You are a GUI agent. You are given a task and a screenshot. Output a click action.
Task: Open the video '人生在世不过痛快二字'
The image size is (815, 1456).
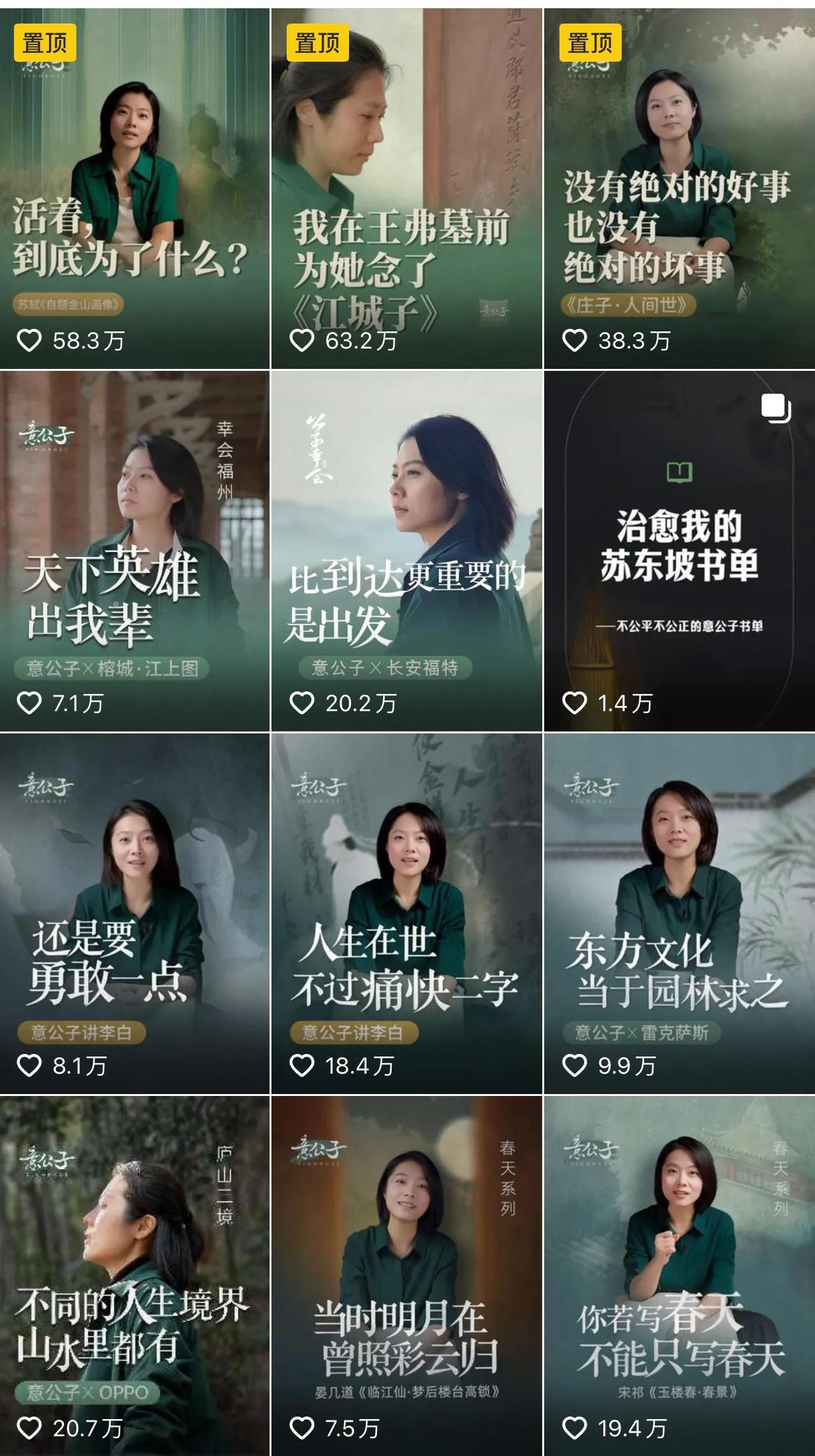407,913
